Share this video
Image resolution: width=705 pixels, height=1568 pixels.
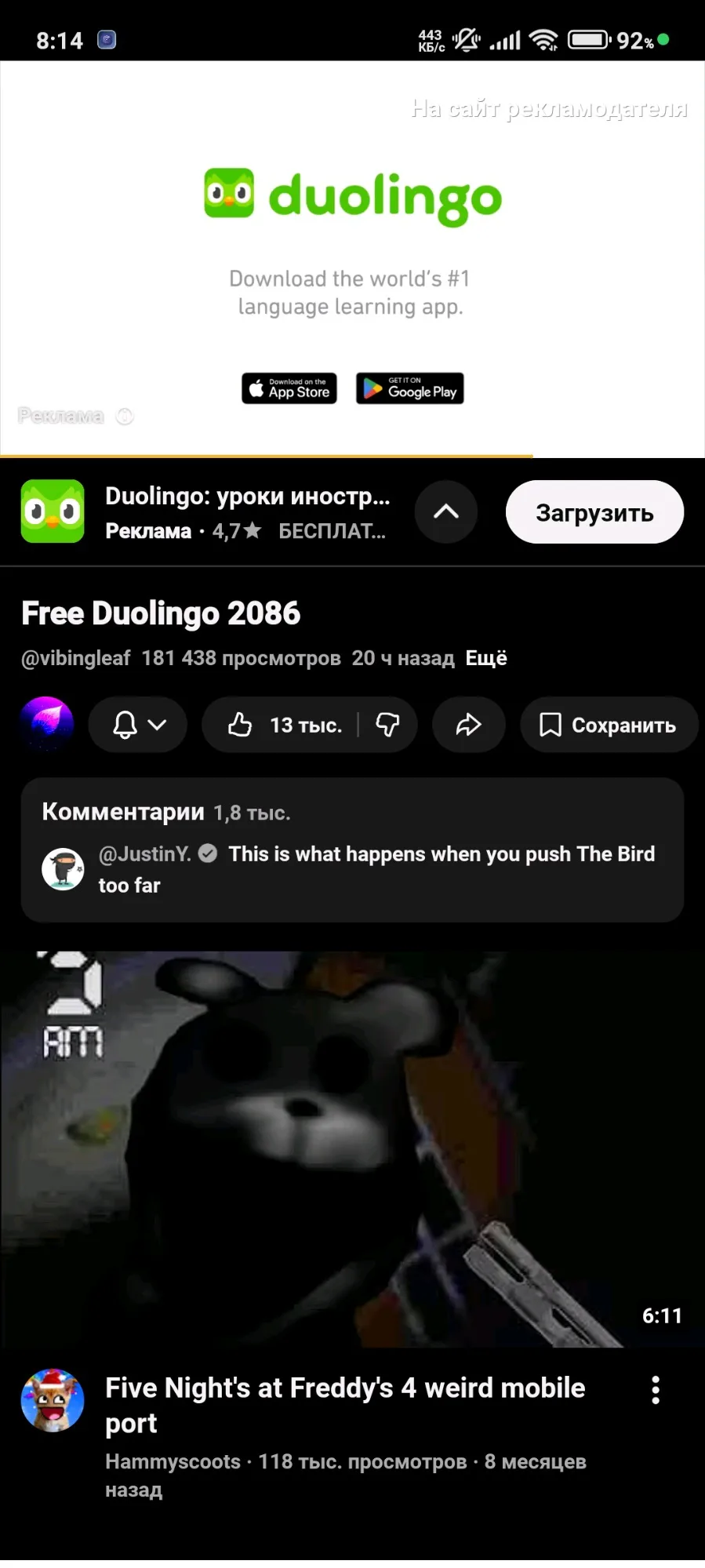pos(468,725)
